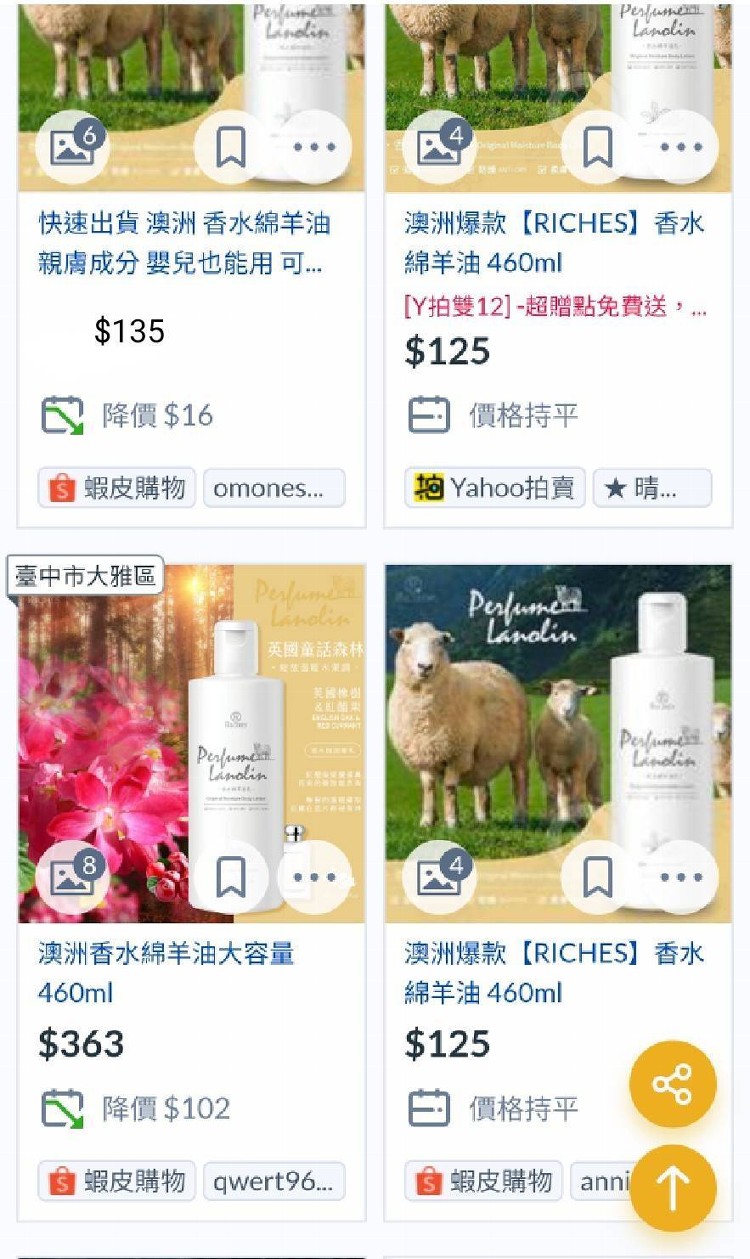Open more options for the Yahoo拍賣 listing
Screen dimensions: 750x1259
click(681, 148)
